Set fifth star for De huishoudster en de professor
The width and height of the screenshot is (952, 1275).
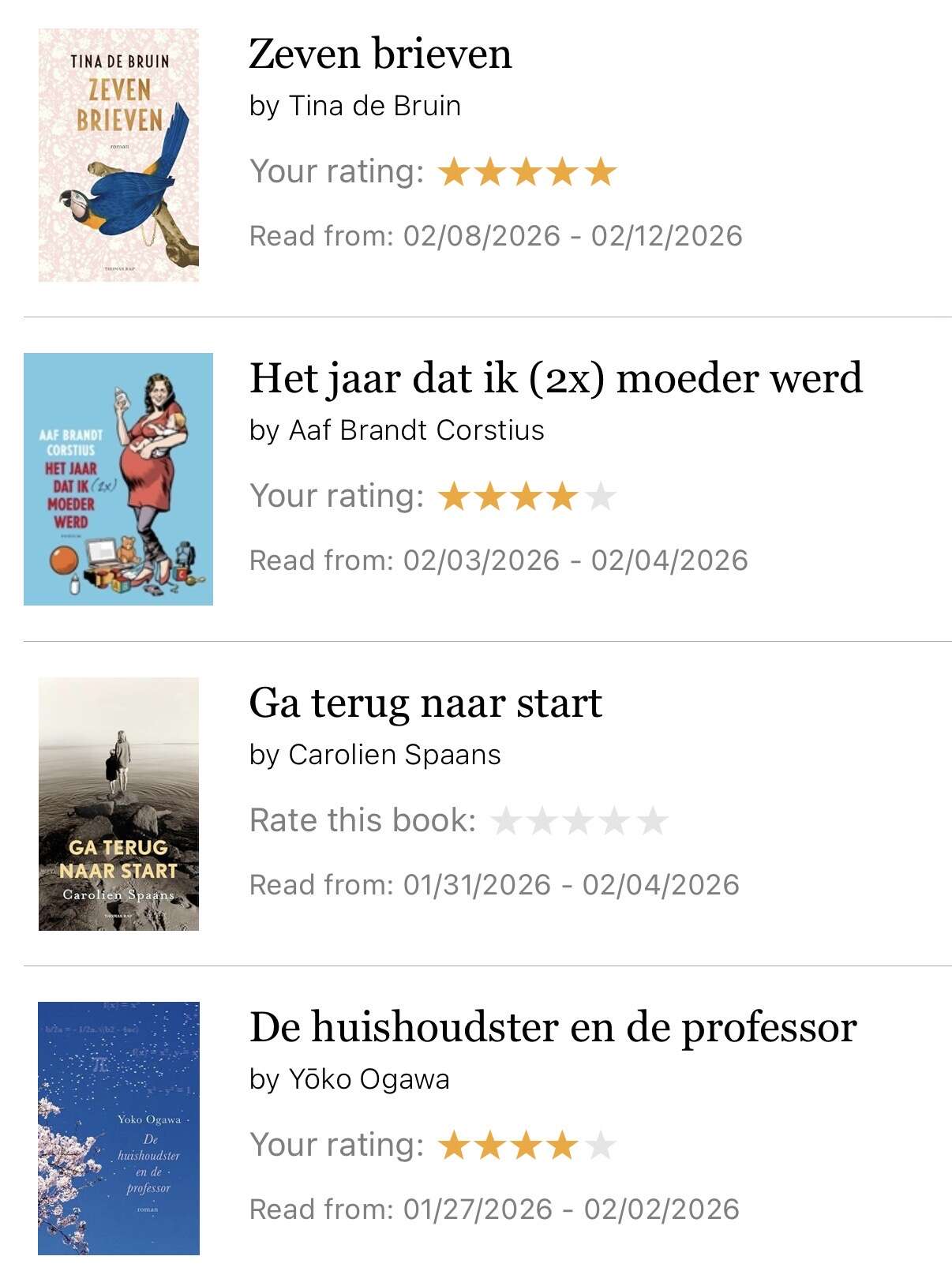(x=601, y=1146)
